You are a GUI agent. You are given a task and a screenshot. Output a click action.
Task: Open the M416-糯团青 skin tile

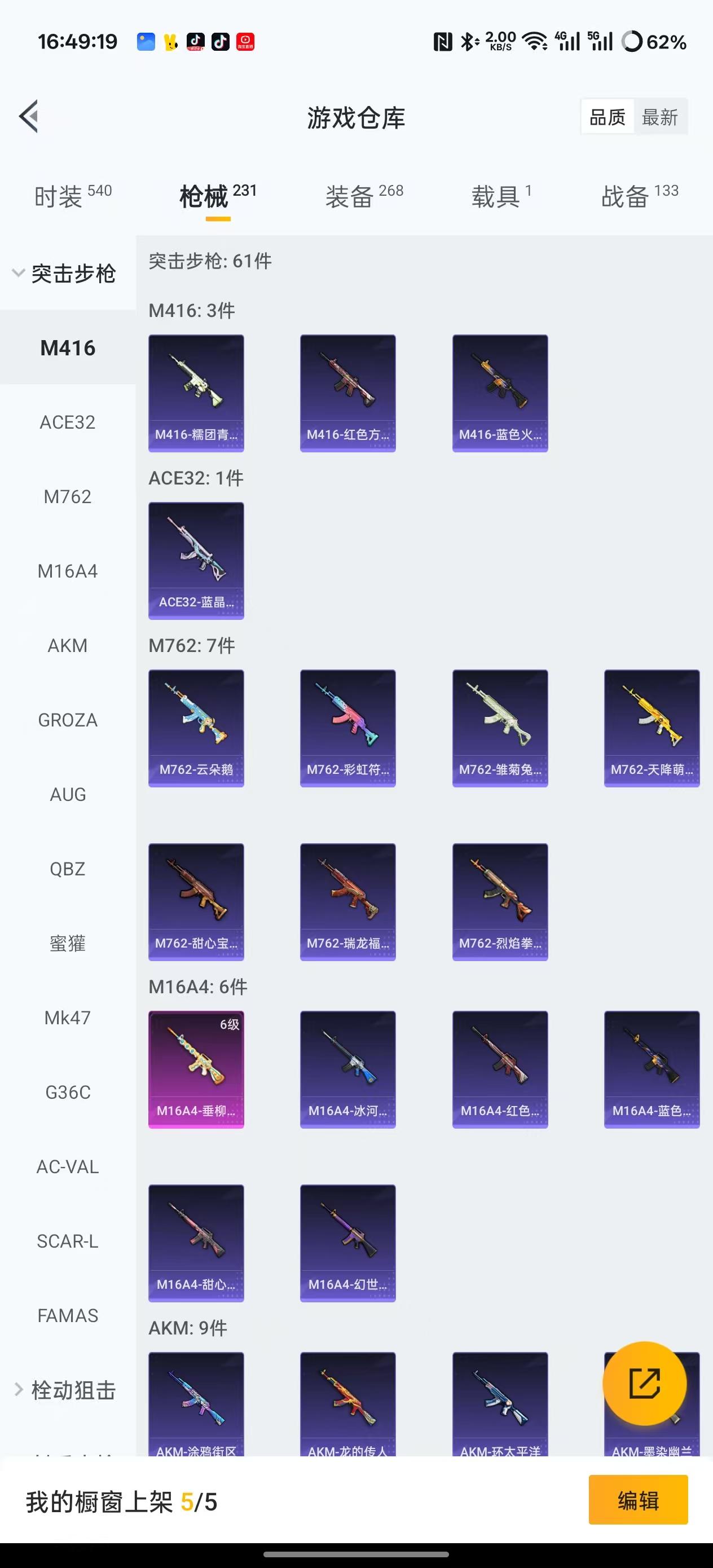tap(196, 393)
